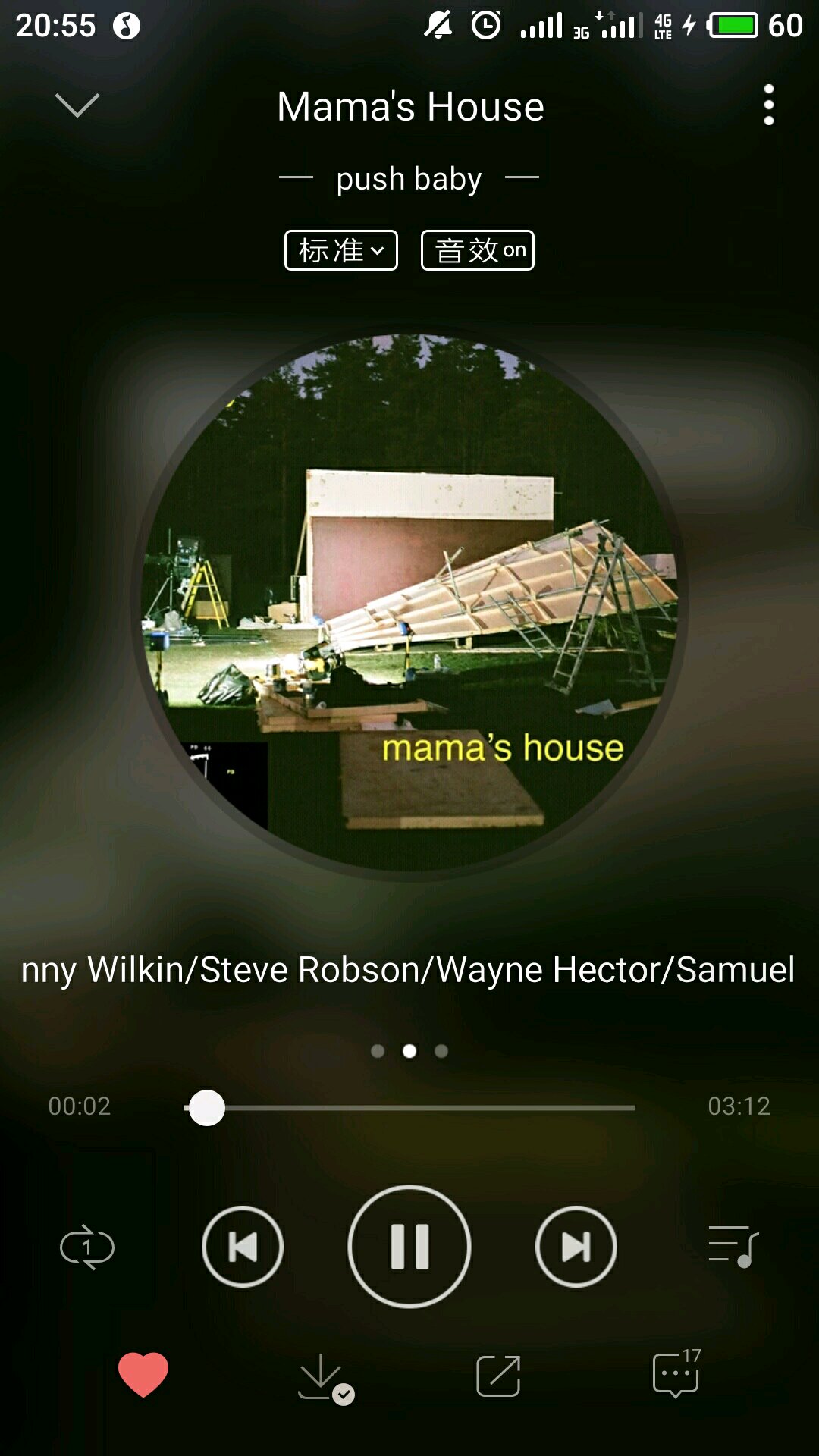Open the playlist queue

(733, 1247)
